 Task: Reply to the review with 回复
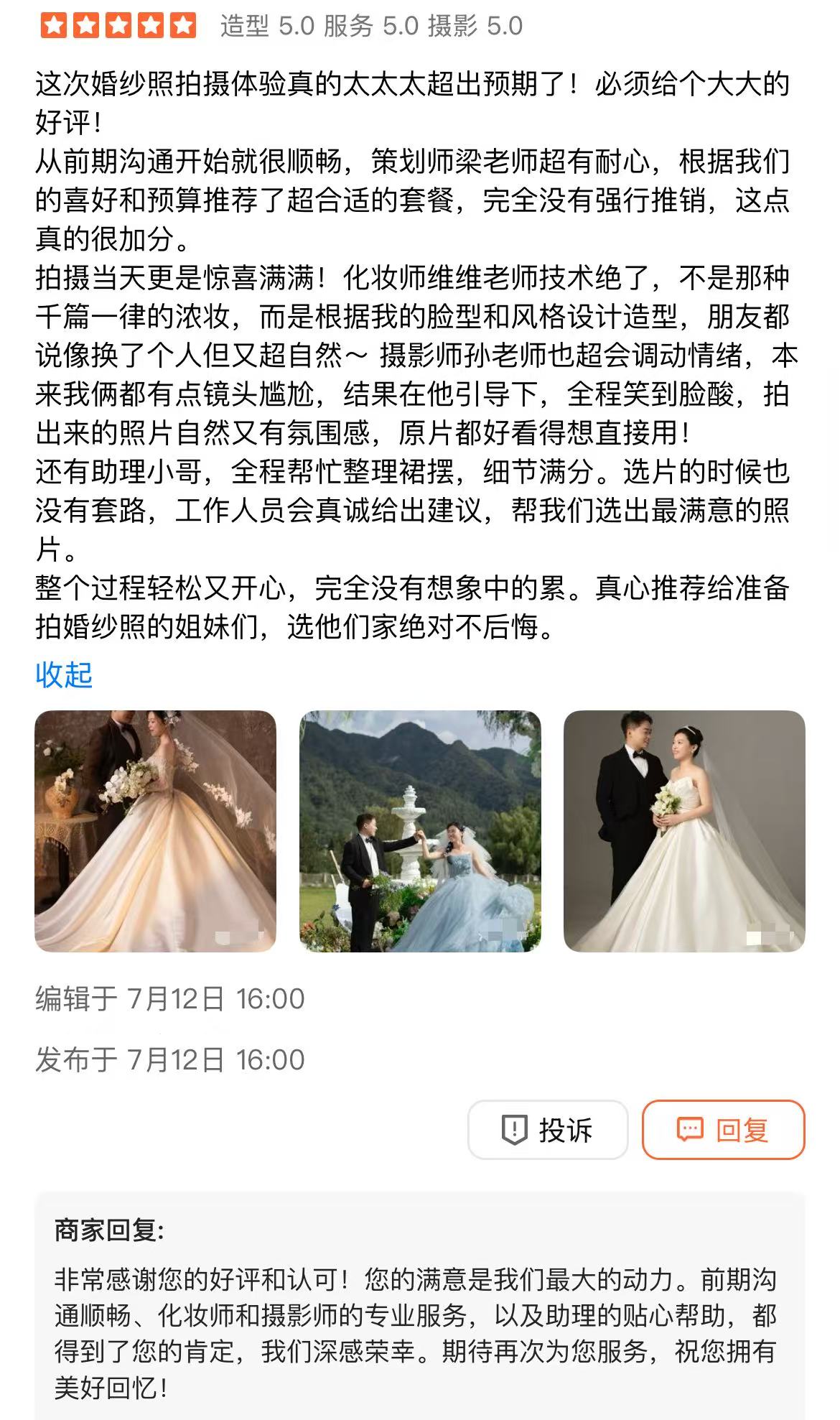(724, 1130)
